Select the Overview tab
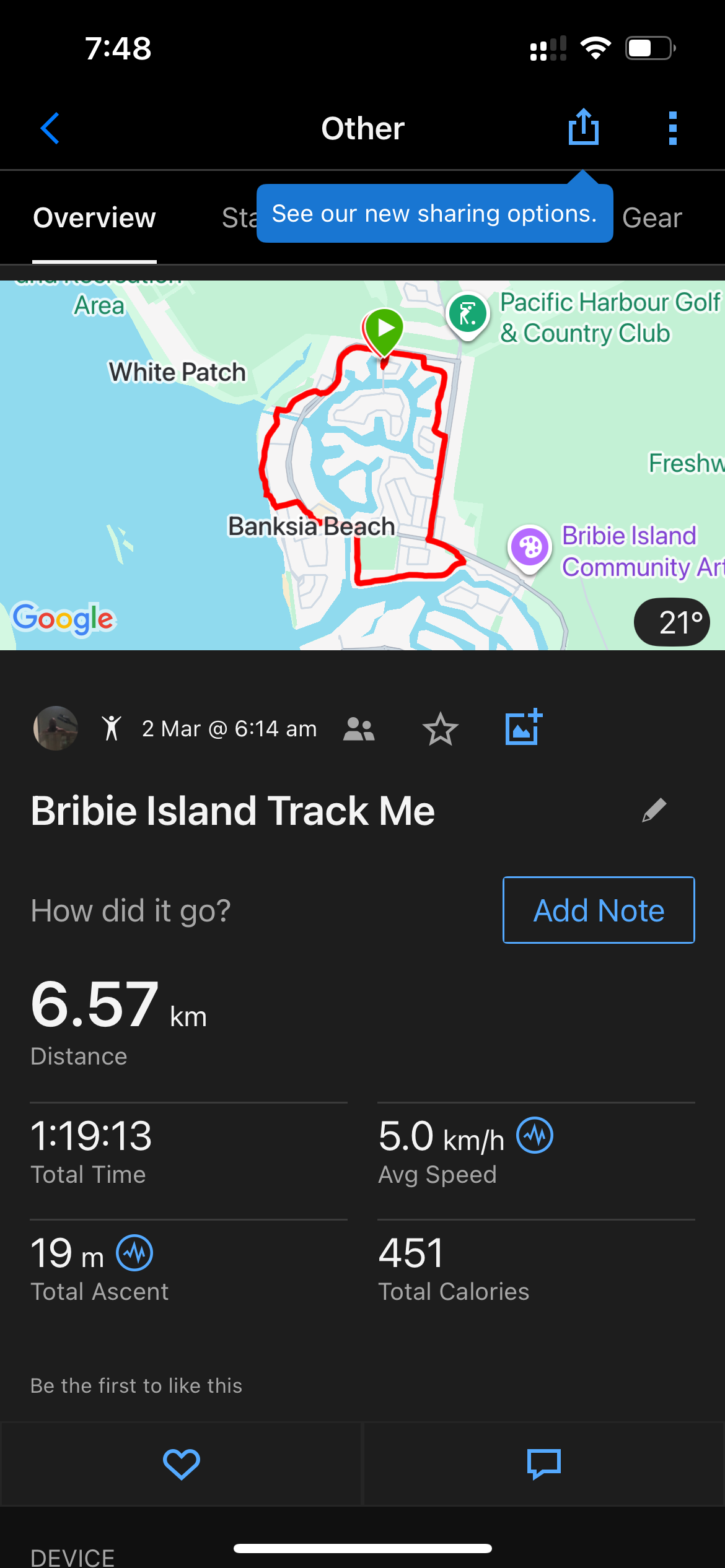This screenshot has height=1568, width=725. click(94, 218)
